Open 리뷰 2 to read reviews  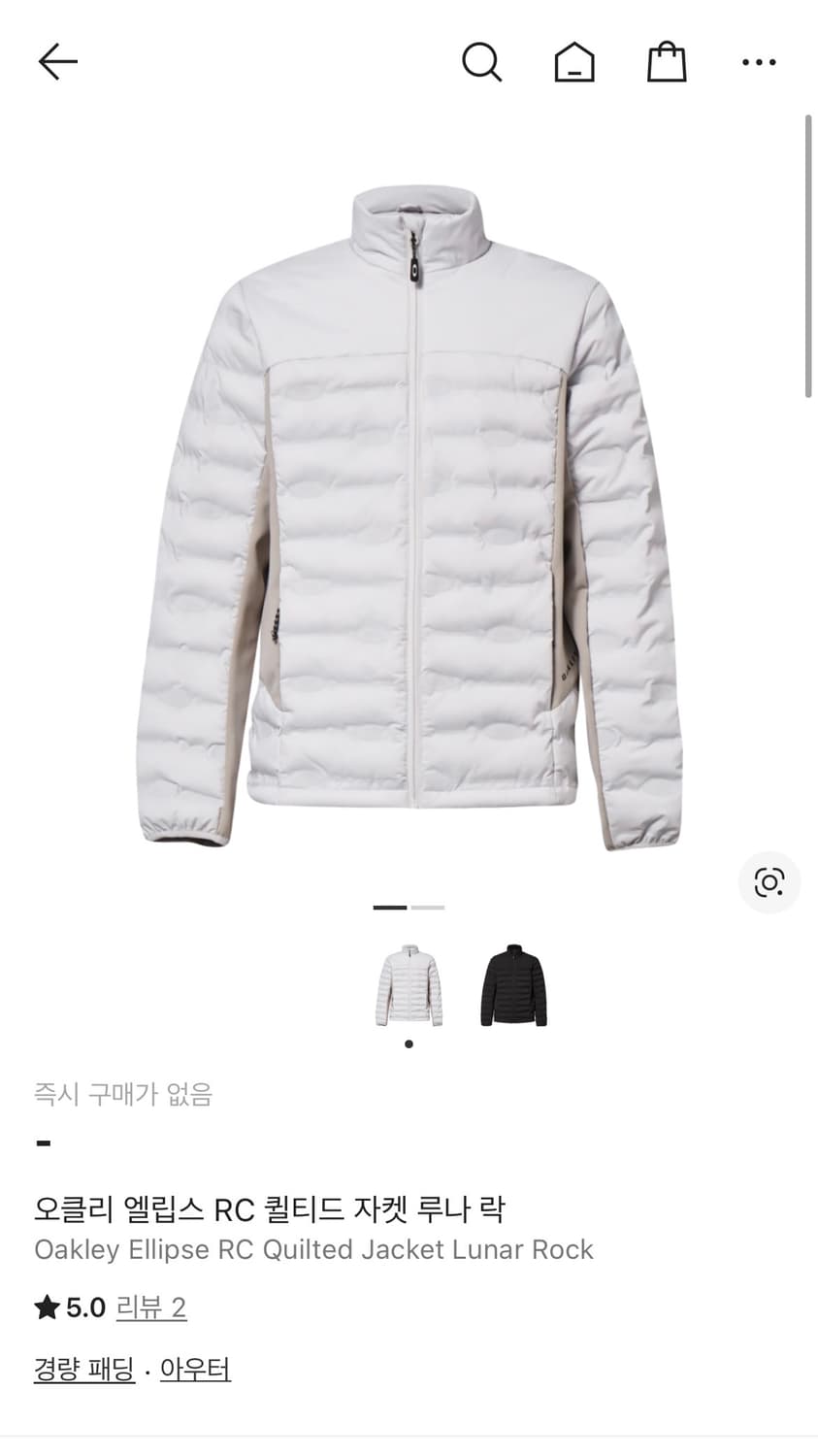point(150,1307)
